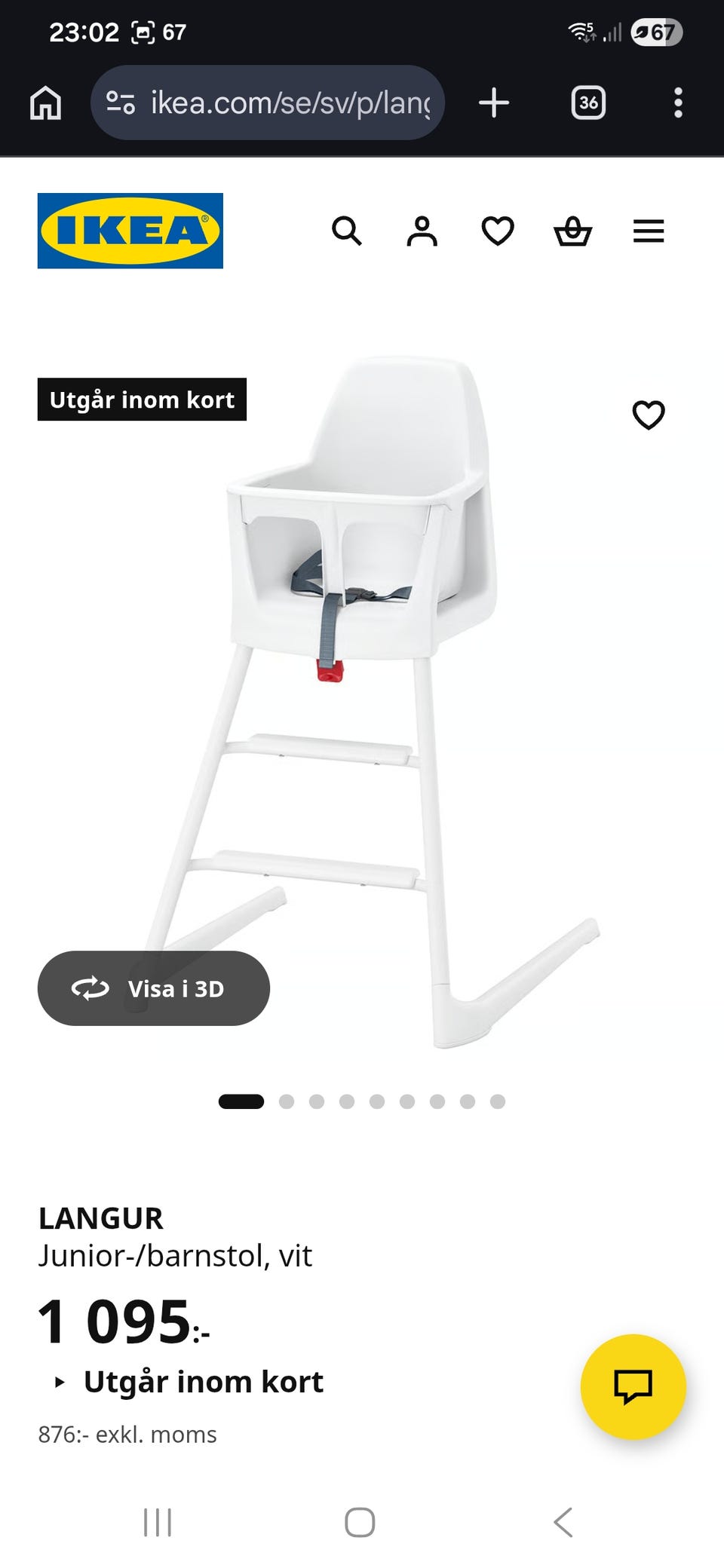Add LANGUR chair to favorites
The width and height of the screenshot is (724, 1568).
(649, 415)
